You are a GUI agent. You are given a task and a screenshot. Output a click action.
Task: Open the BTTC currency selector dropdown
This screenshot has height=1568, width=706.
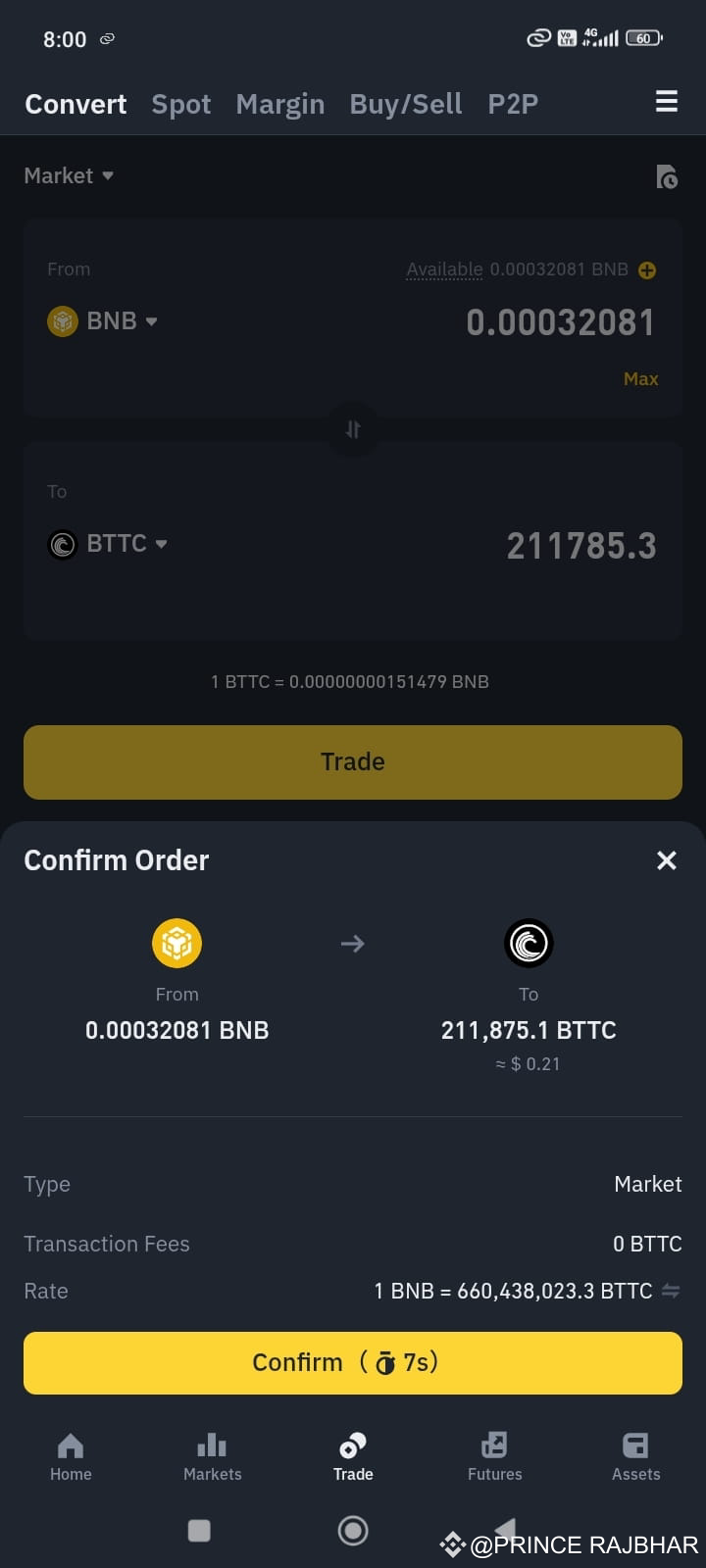[108, 544]
